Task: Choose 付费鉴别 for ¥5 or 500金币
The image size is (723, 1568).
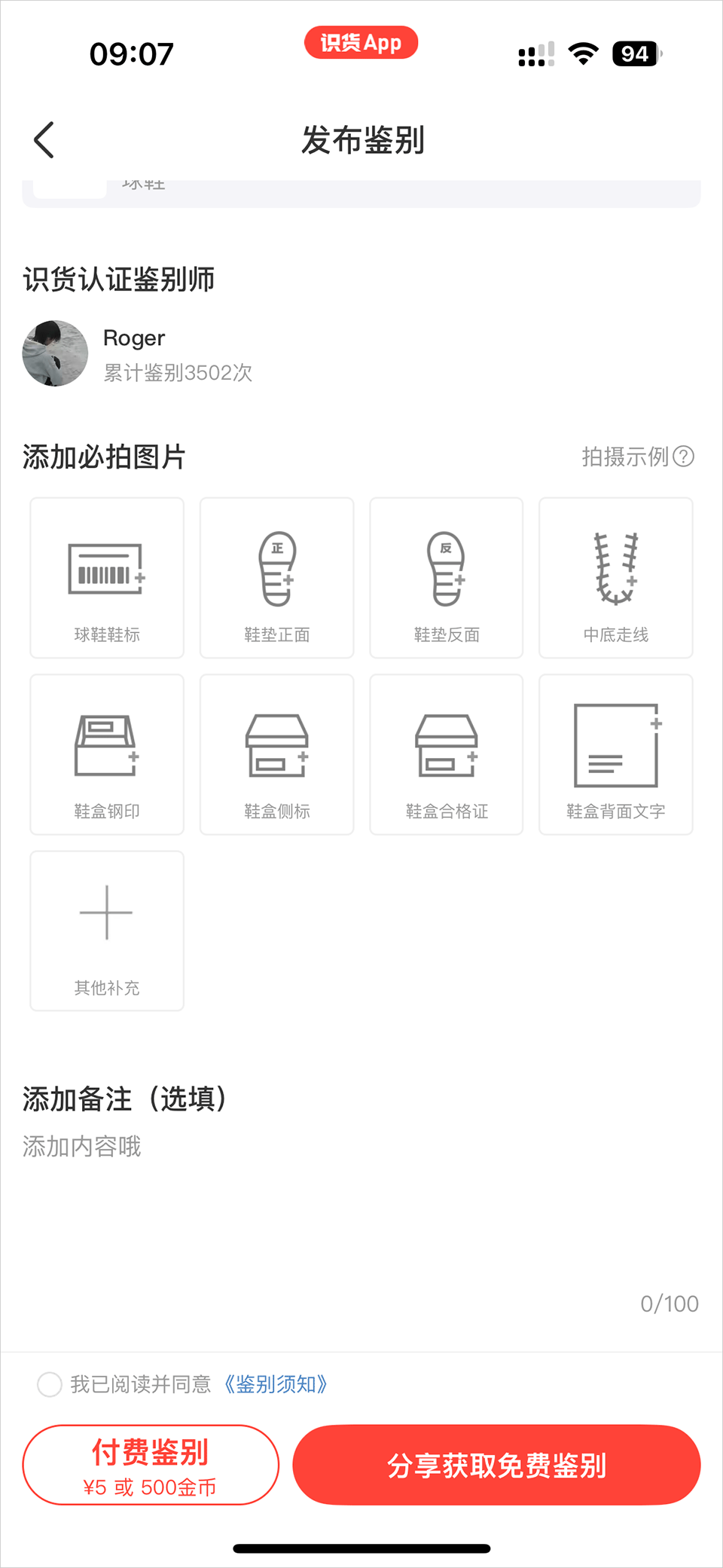Action: [x=151, y=1465]
